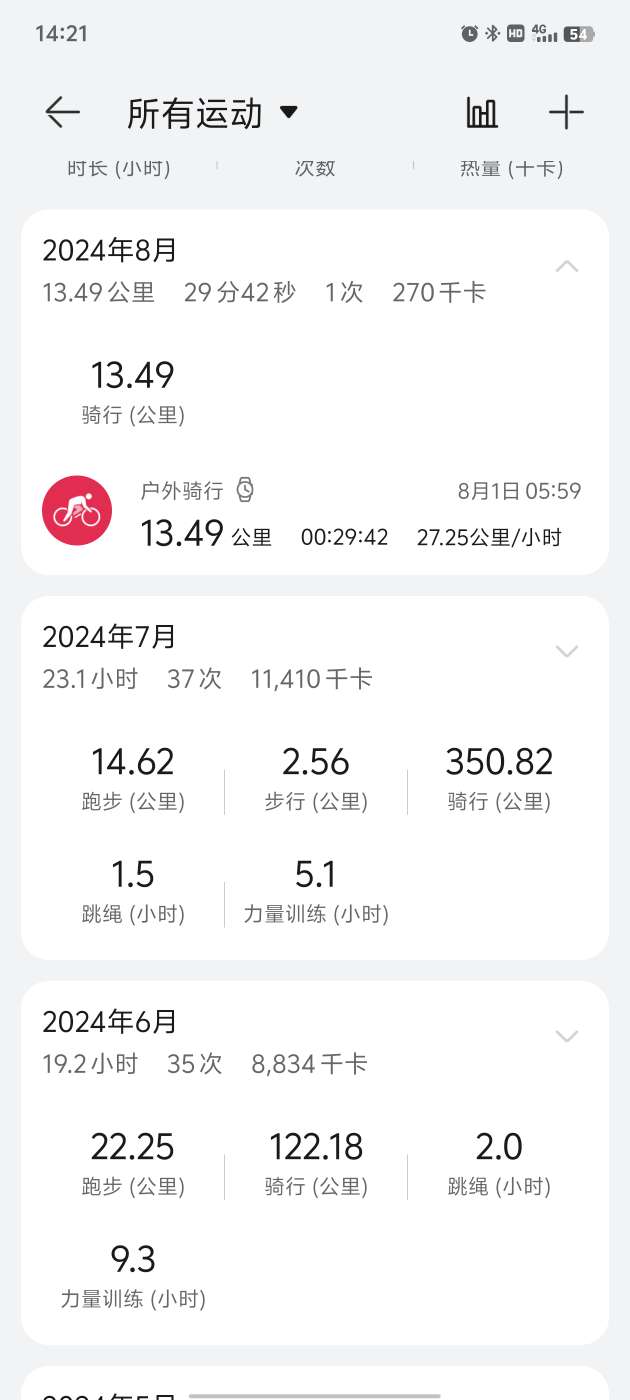The width and height of the screenshot is (630, 1400).
Task: Open the 所有运动 sport type dropdown
Action: click(x=212, y=113)
